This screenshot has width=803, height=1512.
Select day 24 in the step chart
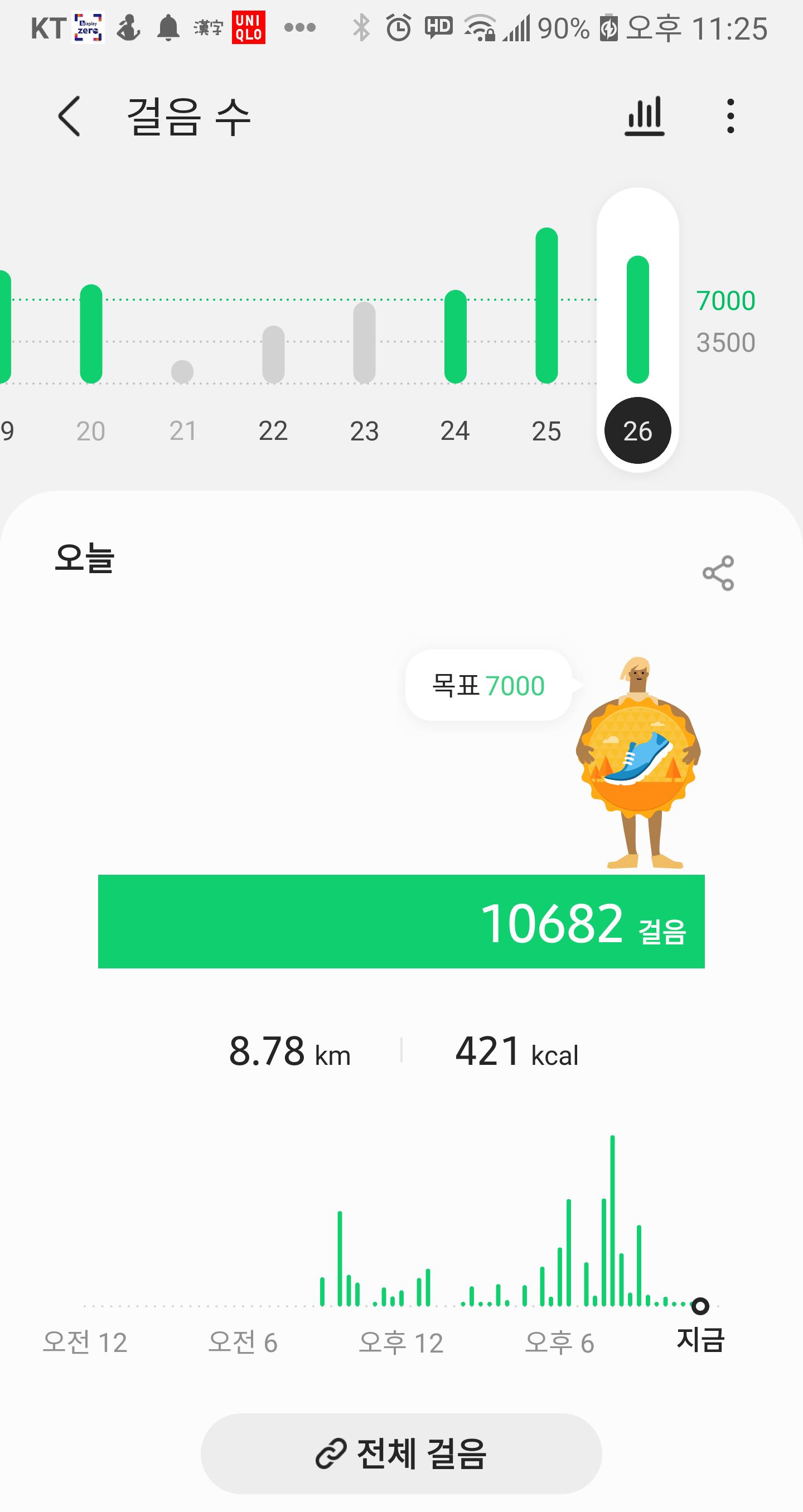[455, 431]
